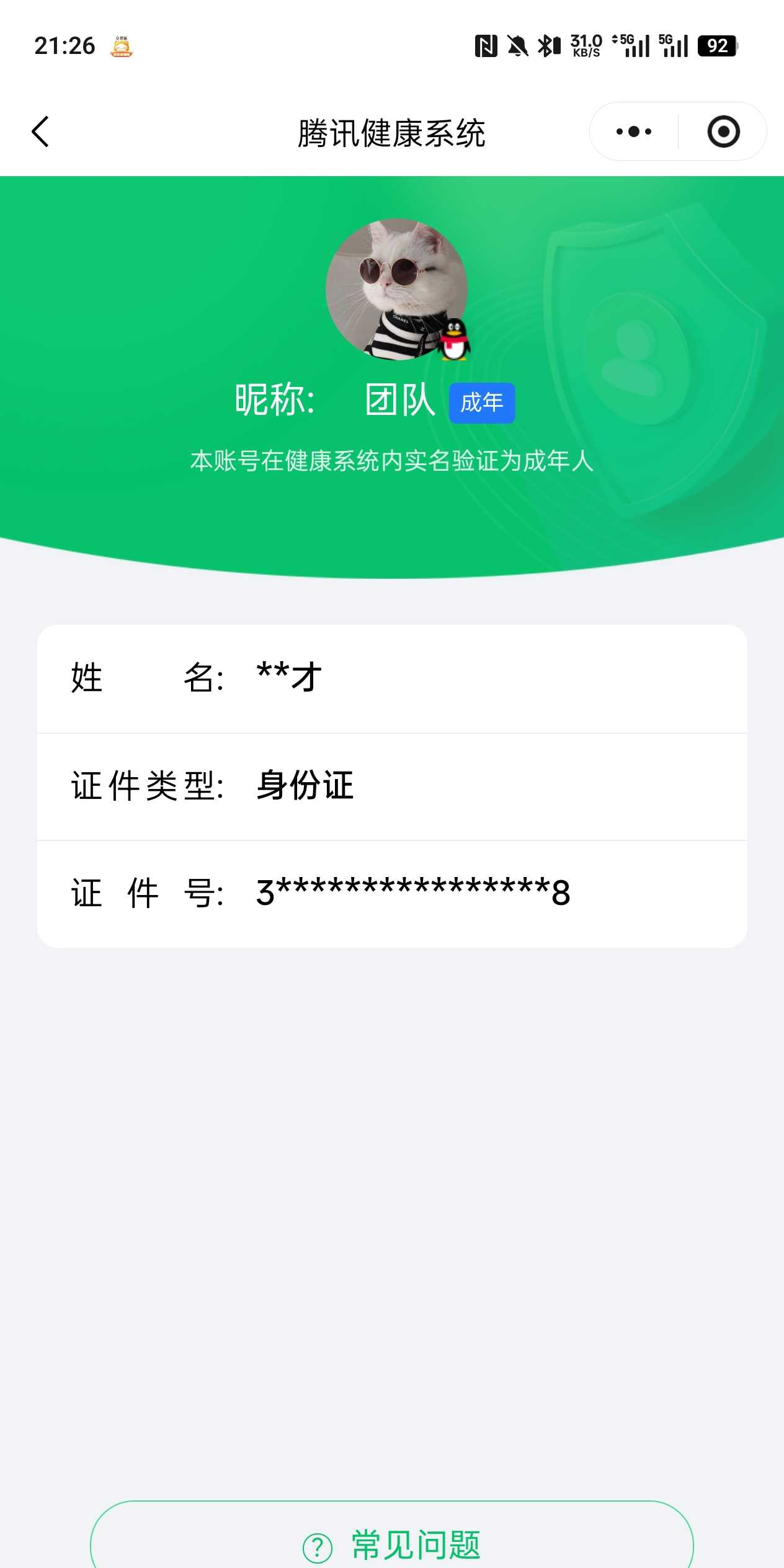Tap the Bluetooth icon in the status bar
Screen dimensions: 784x1568
[x=545, y=44]
